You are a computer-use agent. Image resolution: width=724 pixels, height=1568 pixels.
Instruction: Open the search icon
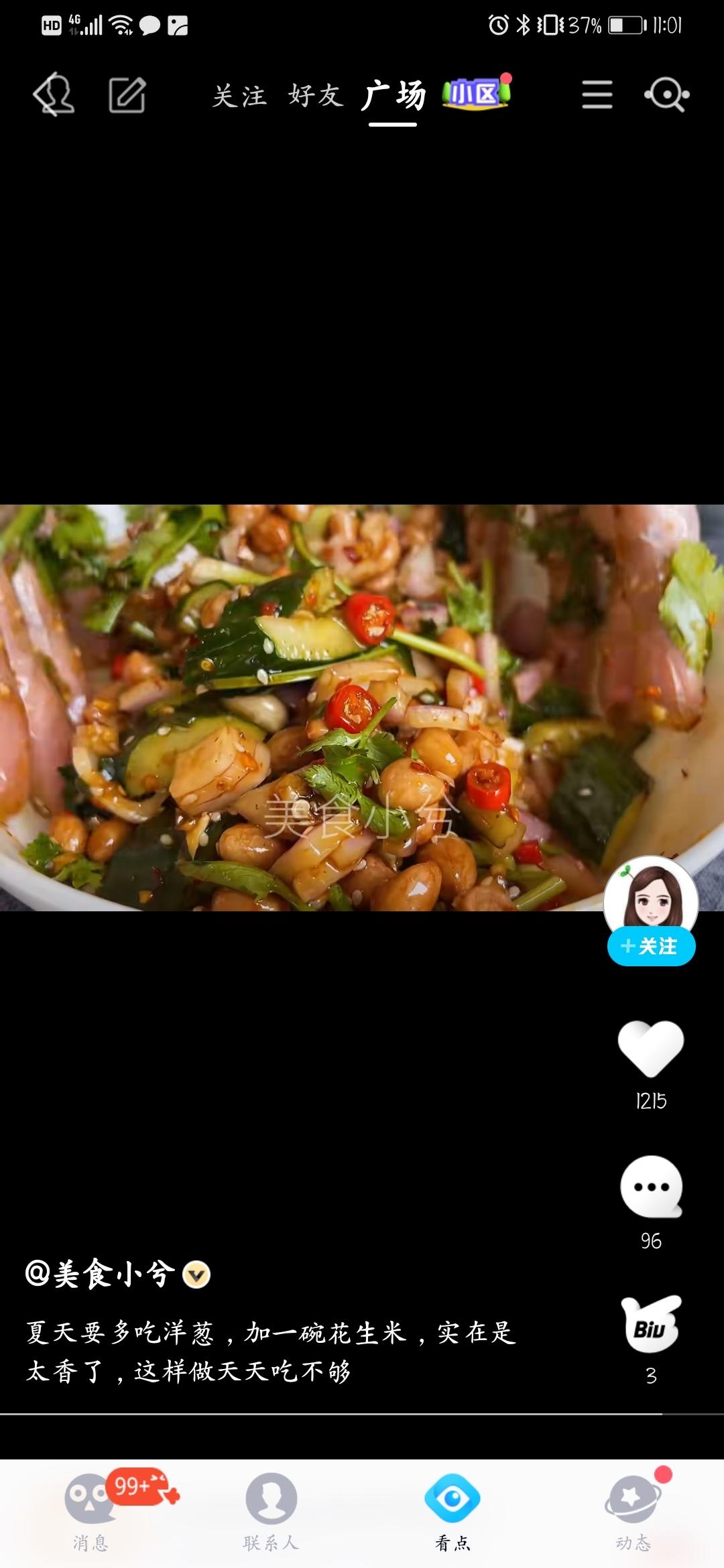pos(667,94)
